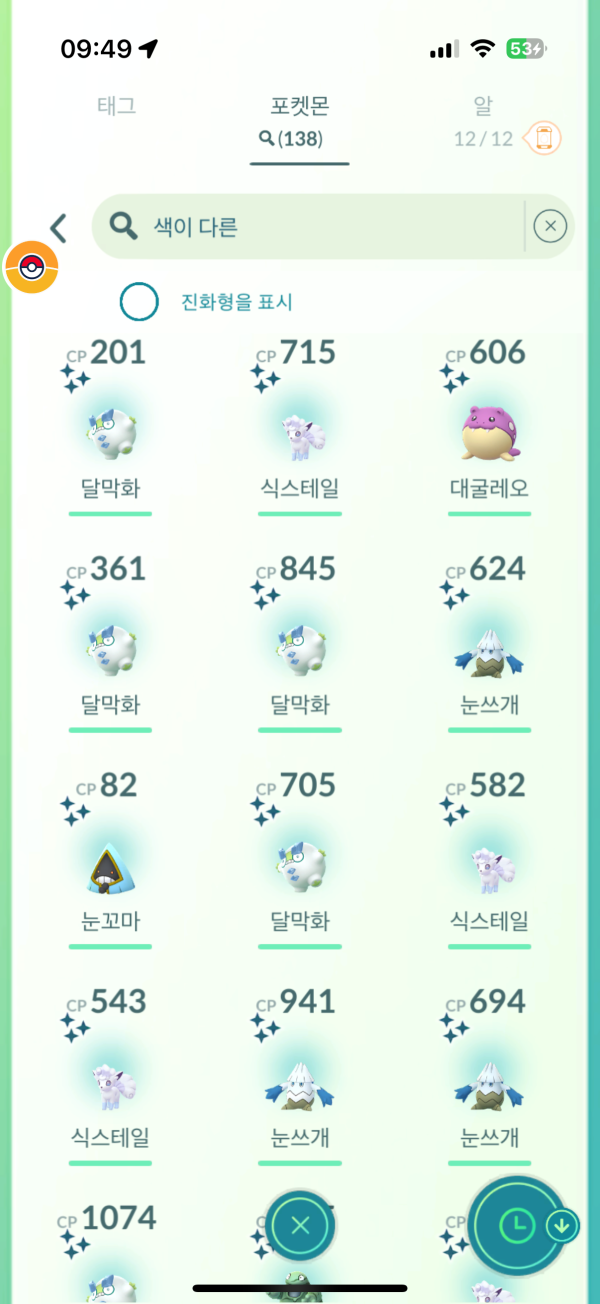
Task: Go back with the left arrow
Action: click(x=58, y=228)
